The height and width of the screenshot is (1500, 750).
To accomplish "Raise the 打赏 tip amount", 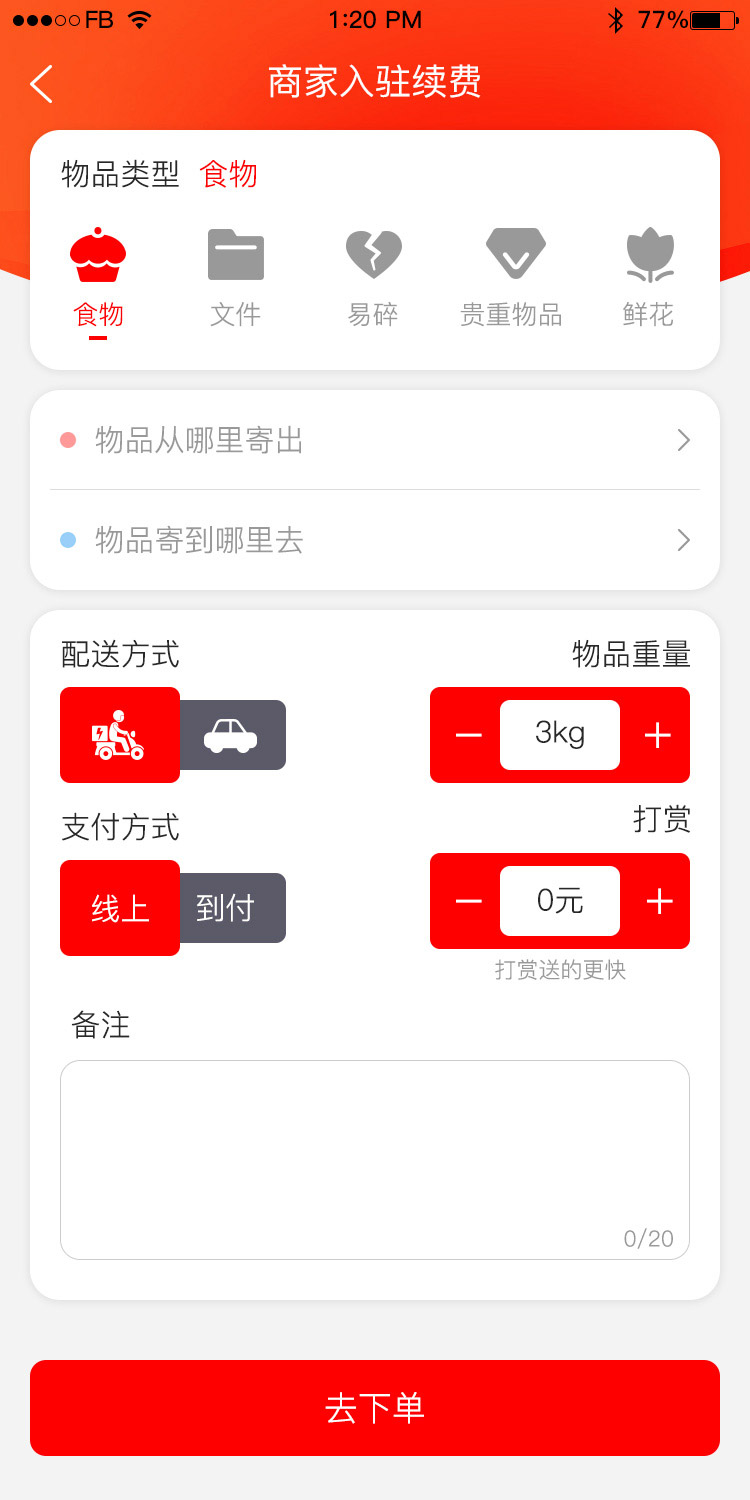I will [656, 901].
